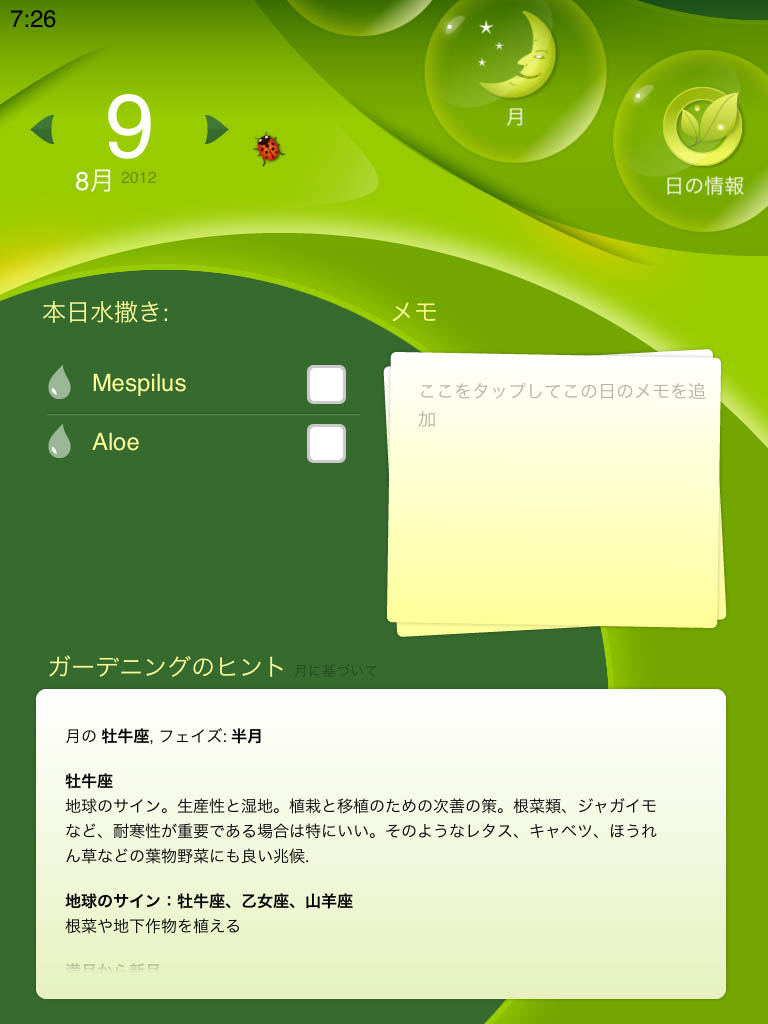Add a memo for this day
Image resolution: width=768 pixels, height=1024 pixels.
553,490
